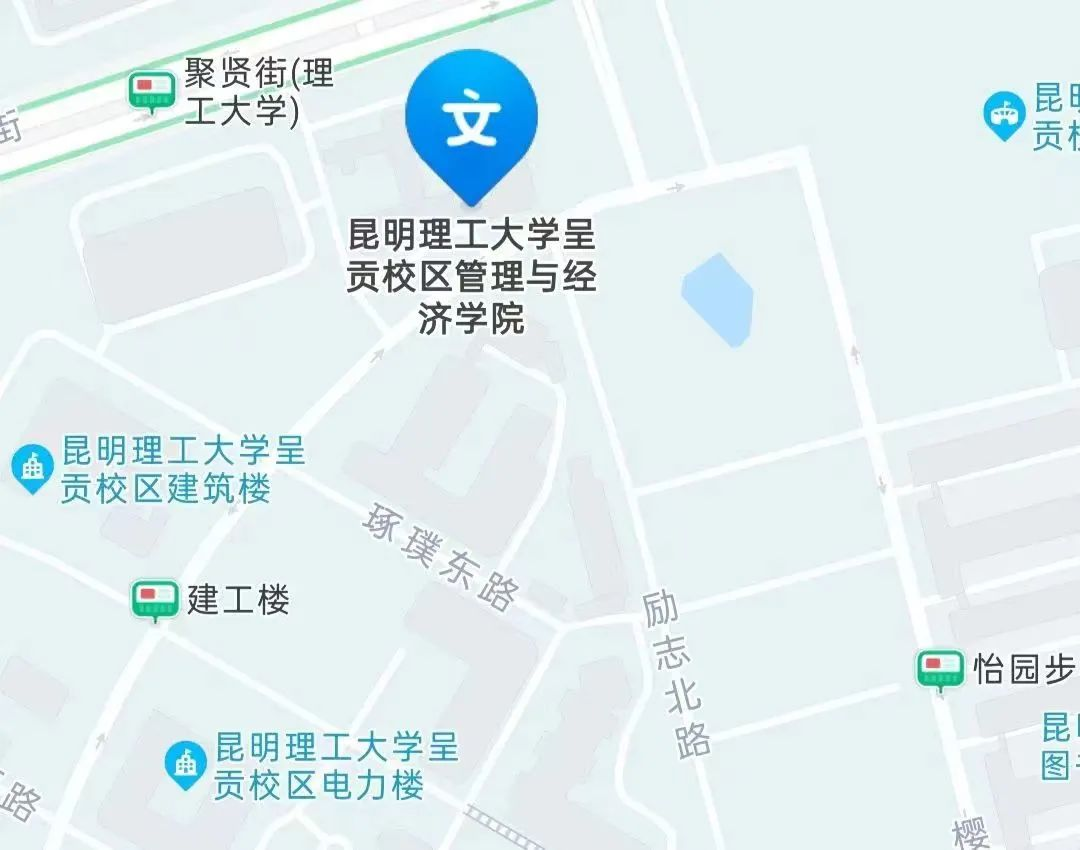Tap the 聚贤街(理工大学) bus stop marker
This screenshot has height=850, width=1080.
point(153,92)
